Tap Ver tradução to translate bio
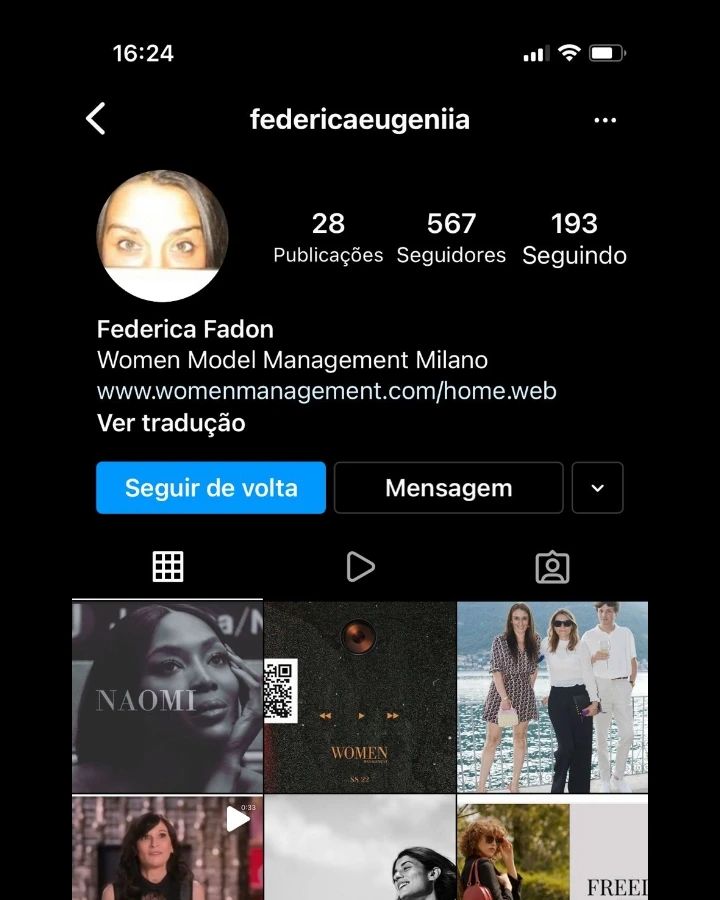The height and width of the screenshot is (900, 720). 171,423
